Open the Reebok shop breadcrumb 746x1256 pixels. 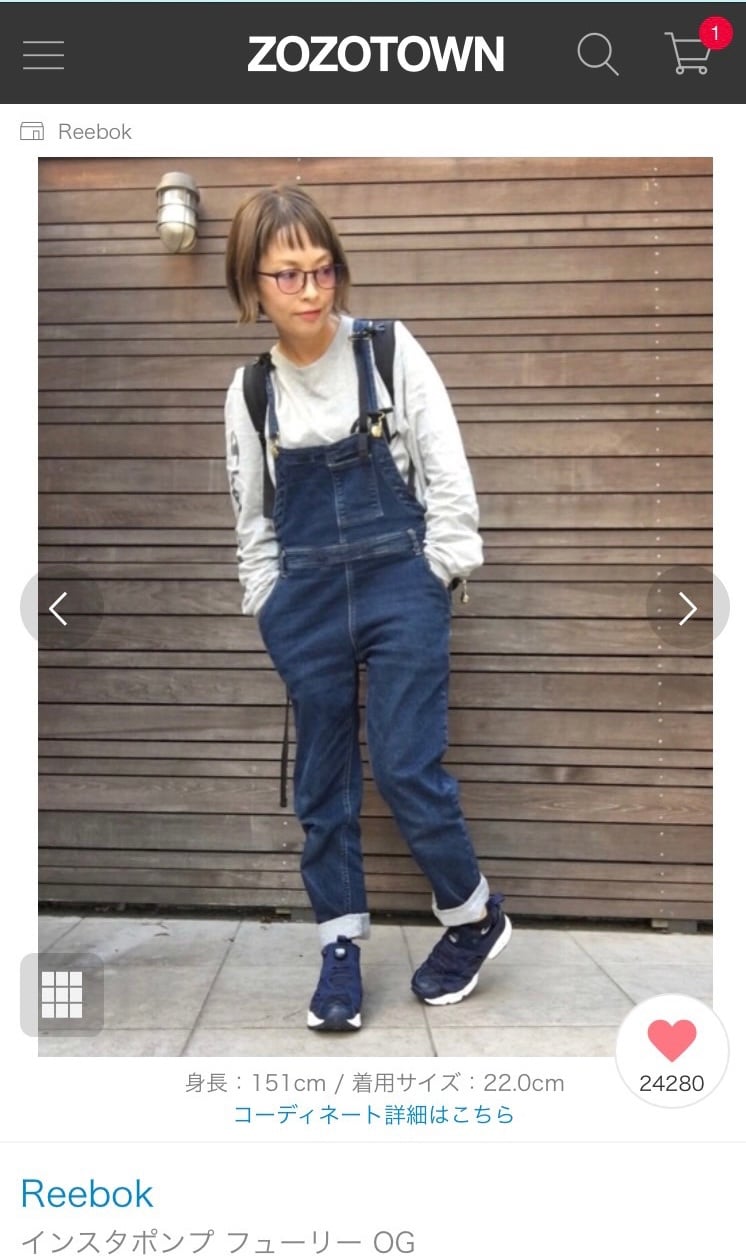point(77,132)
